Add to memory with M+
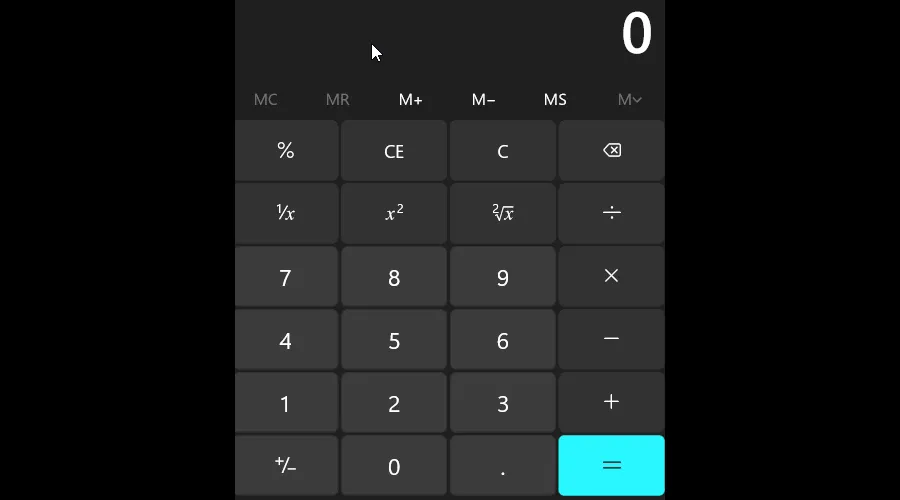900x500 pixels. point(410,99)
